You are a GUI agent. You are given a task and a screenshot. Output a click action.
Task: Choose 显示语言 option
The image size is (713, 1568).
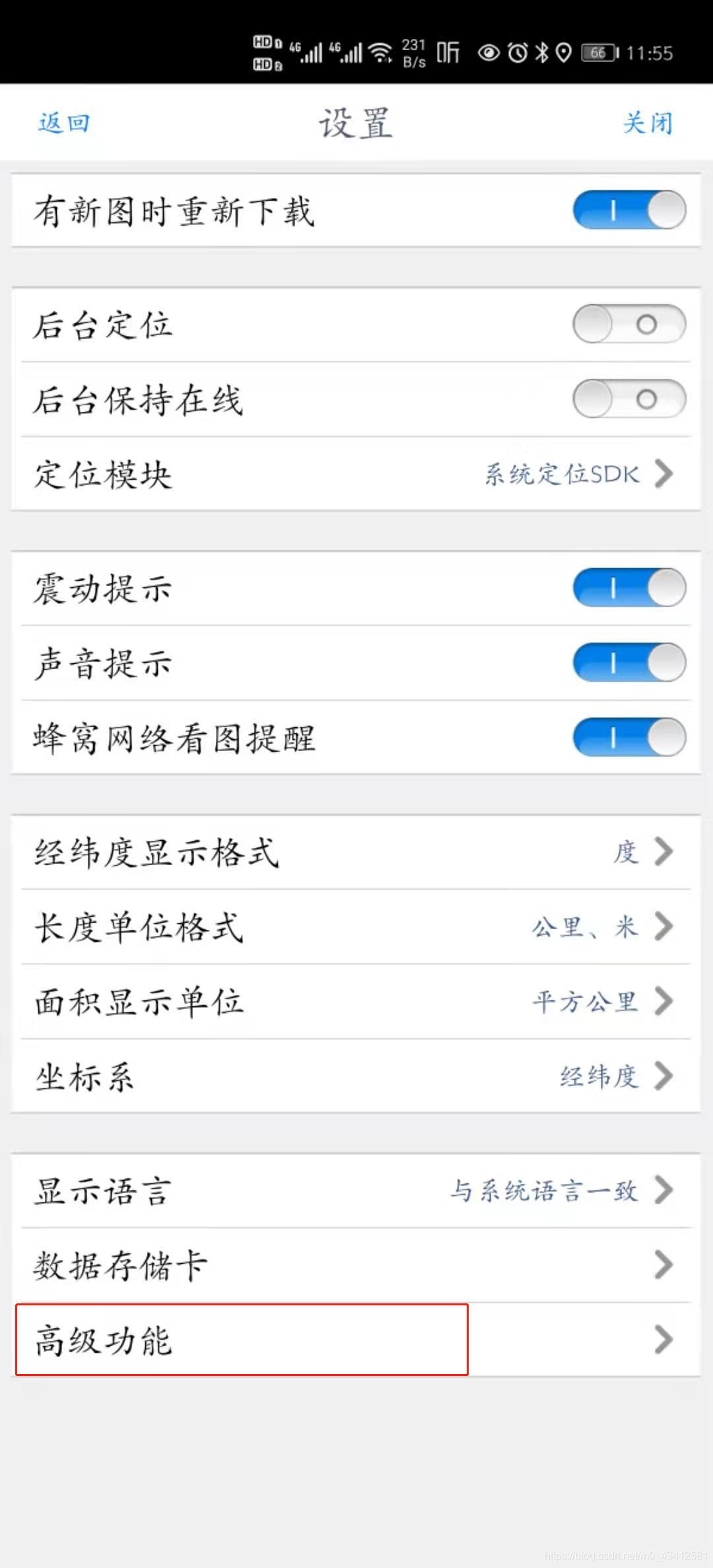pos(355,1191)
